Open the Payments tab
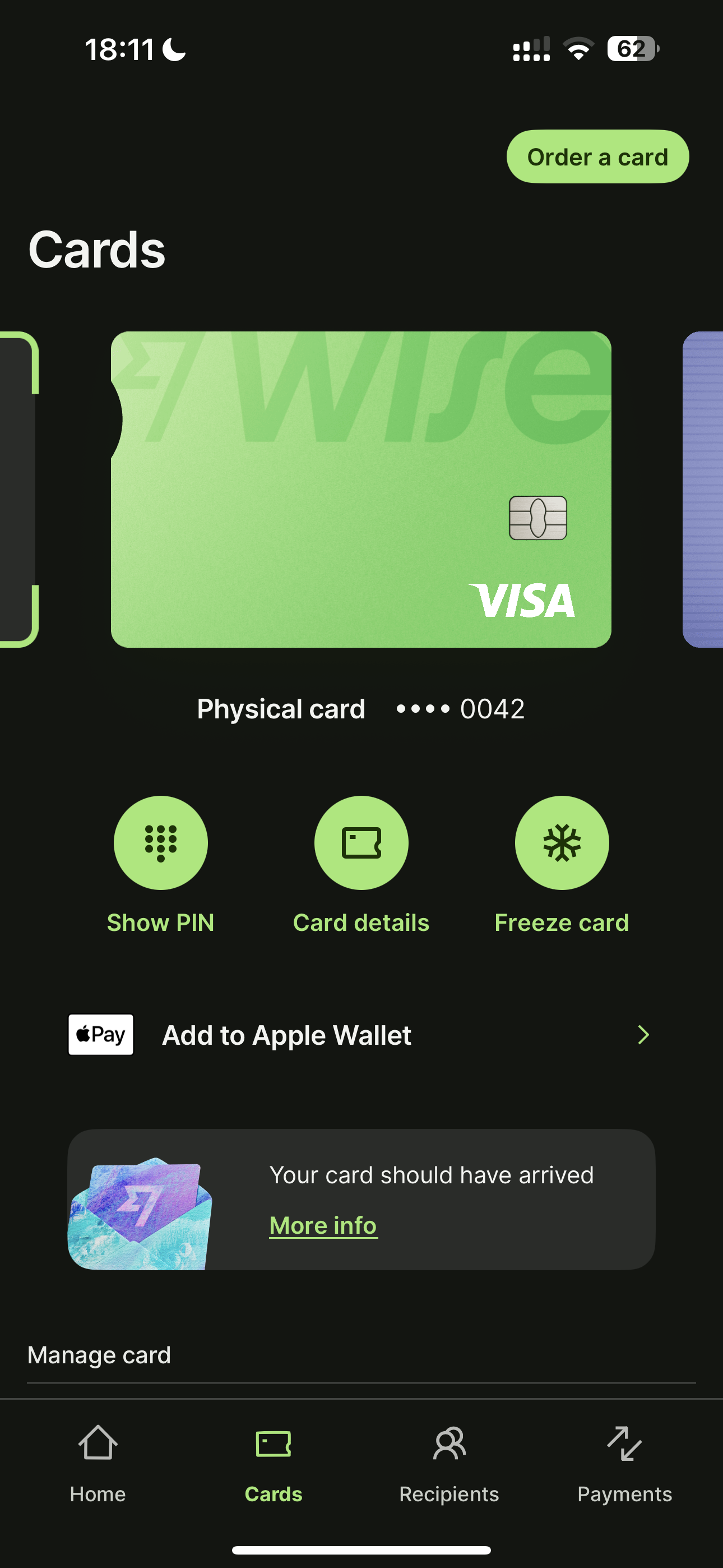The image size is (723, 1568). pyautogui.click(x=624, y=1464)
